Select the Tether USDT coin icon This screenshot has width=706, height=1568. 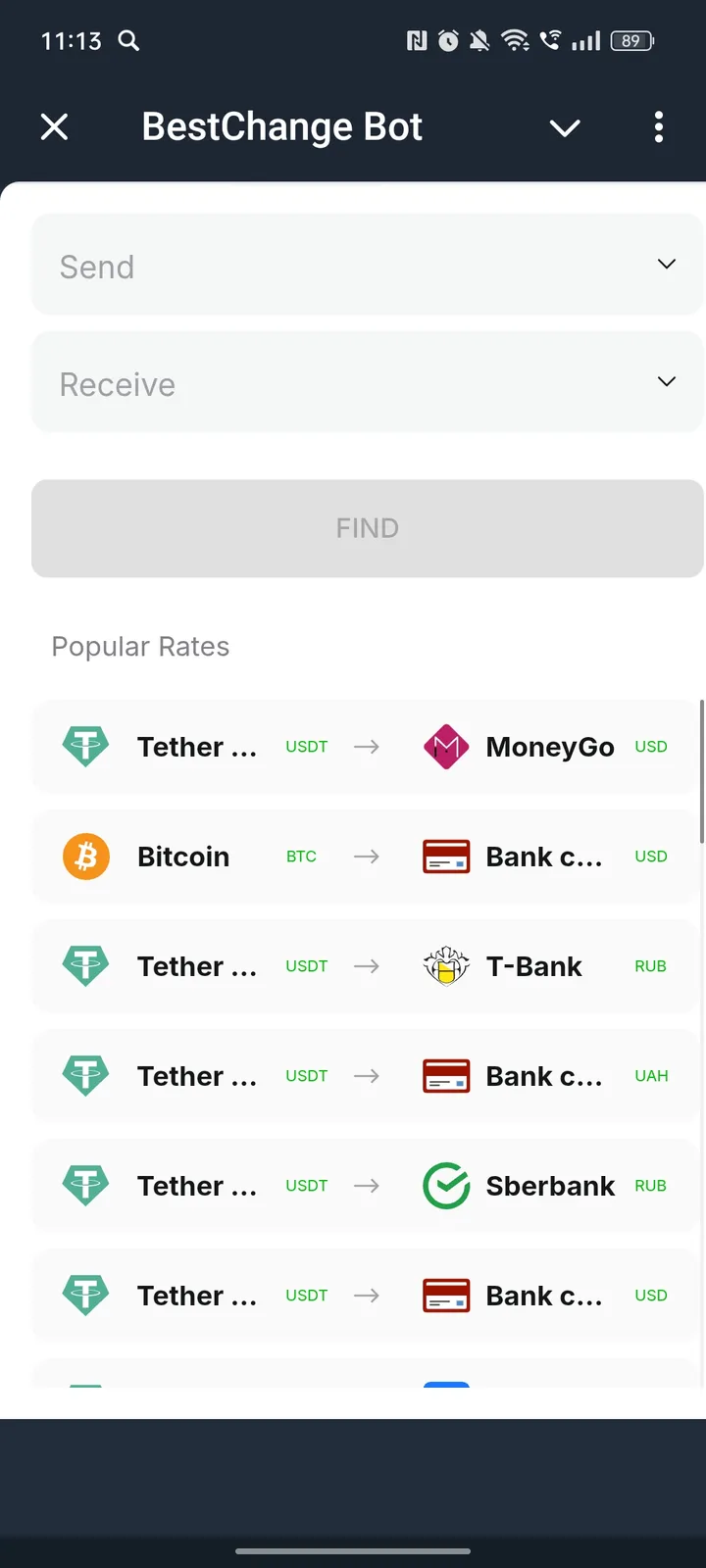(x=85, y=746)
